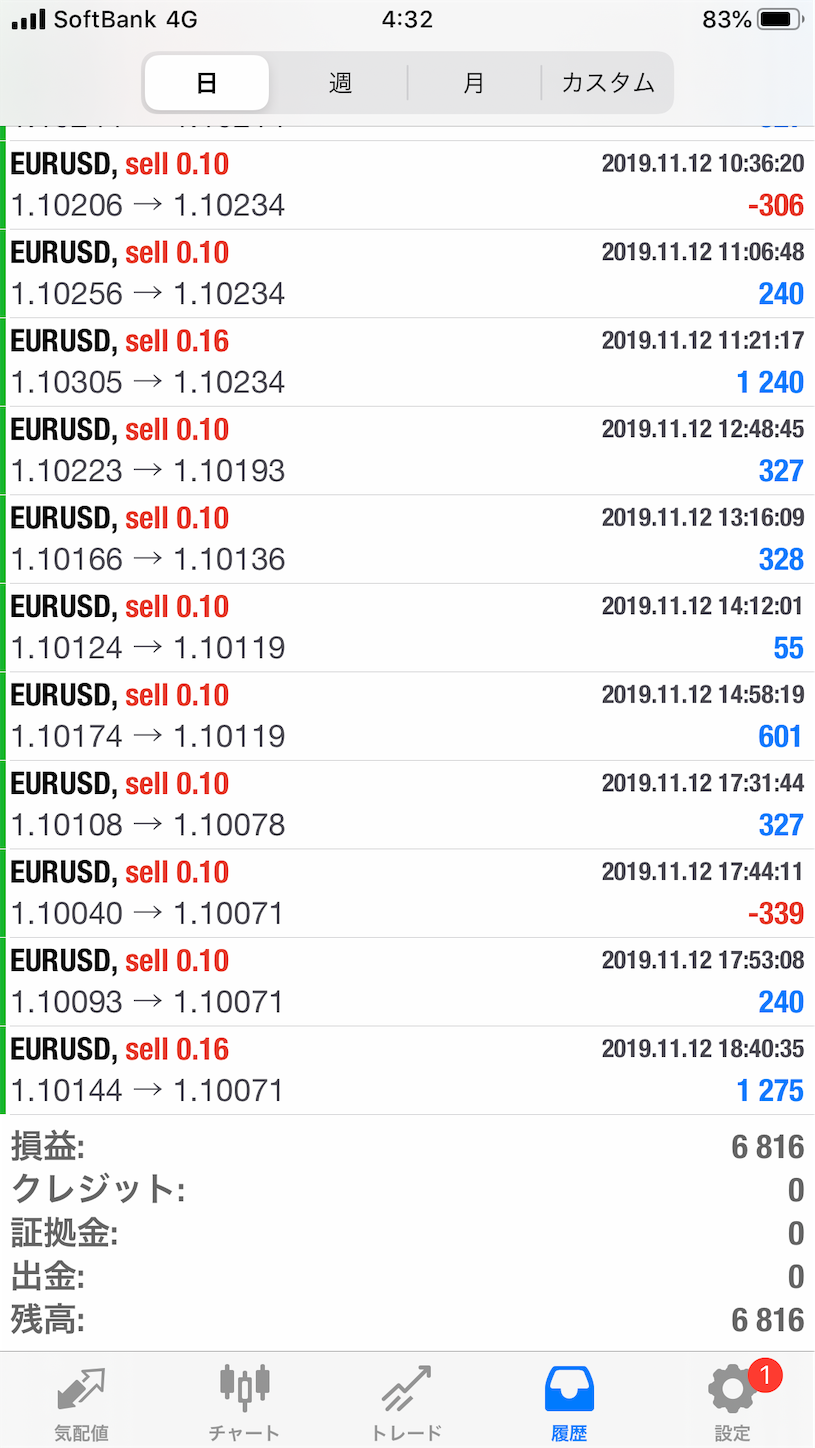Viewport: 815px width, 1448px height.
Task: Open the 設定 settings tab
Action: click(x=732, y=1402)
